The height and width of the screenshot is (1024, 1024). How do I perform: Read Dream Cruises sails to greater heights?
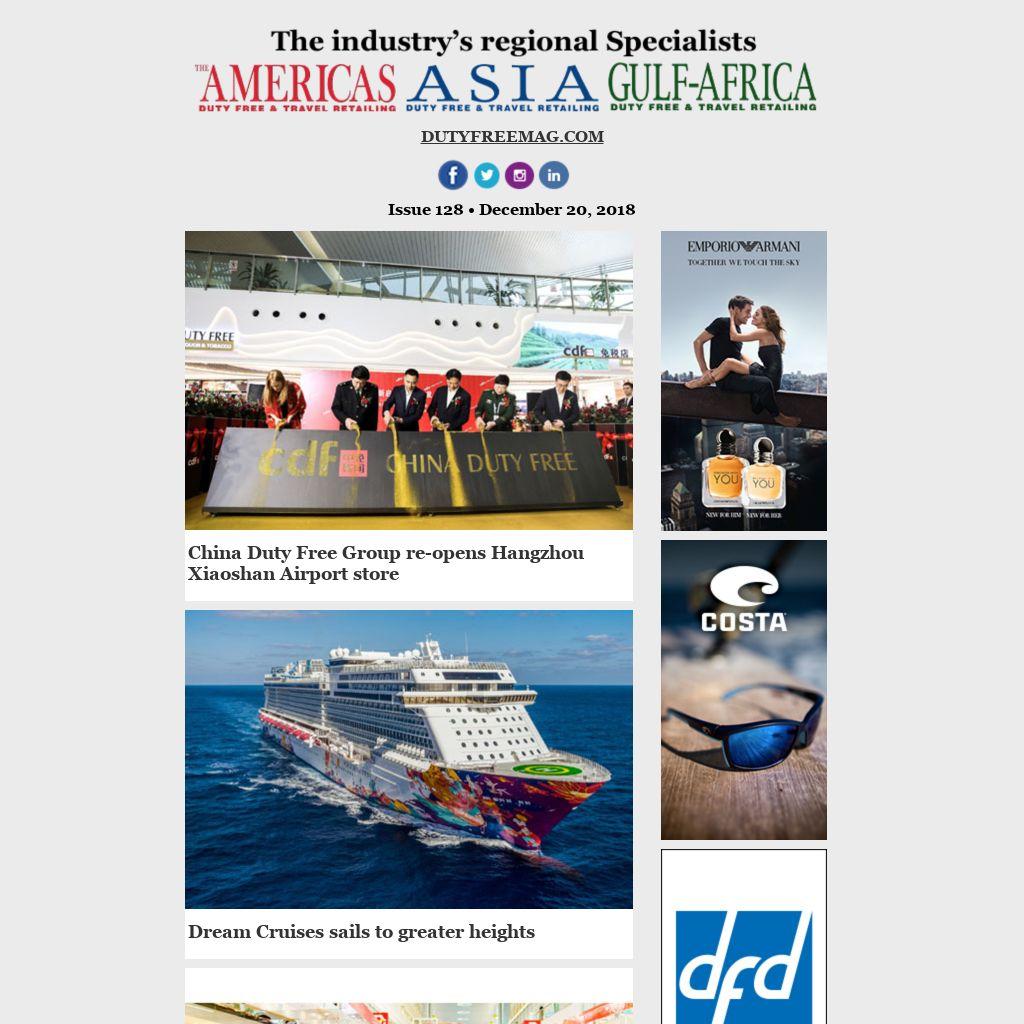pos(361,932)
